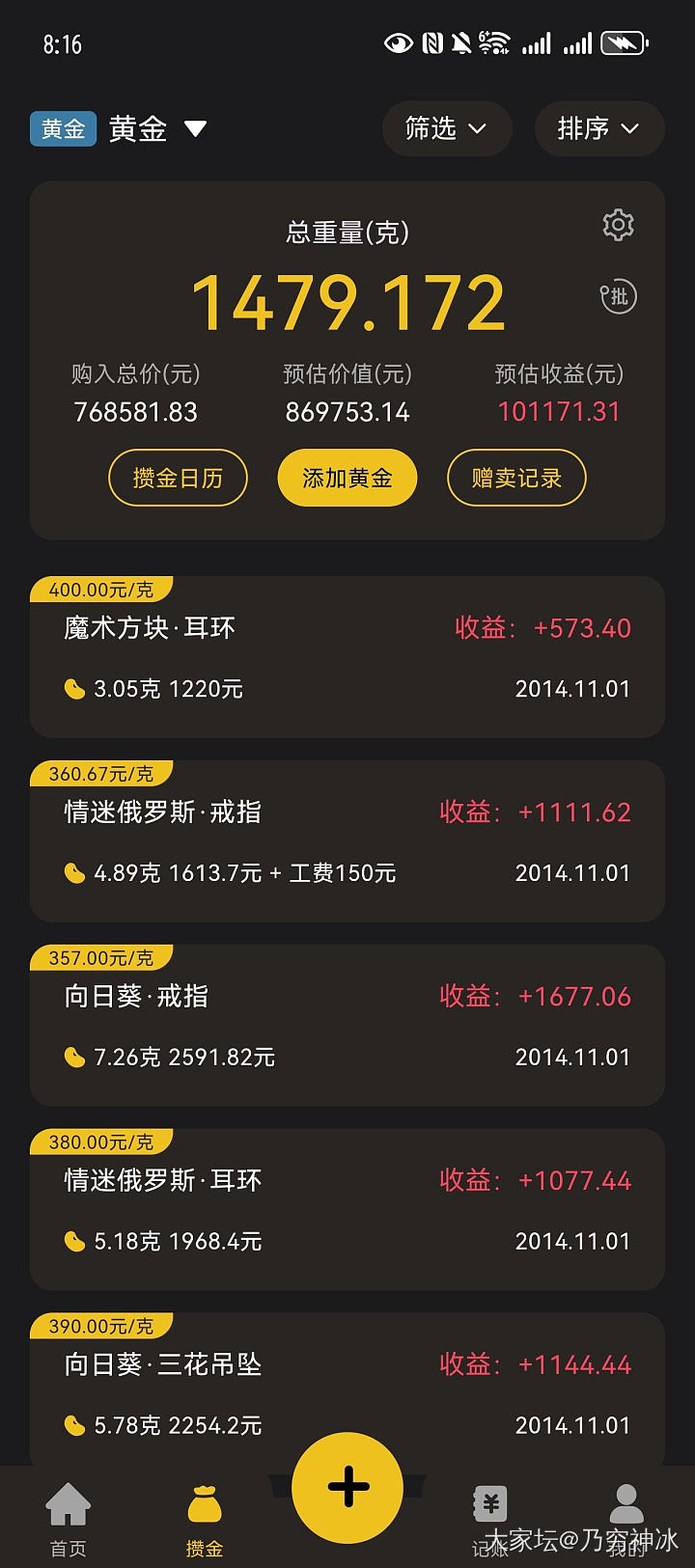Tap the floating plus button

(x=347, y=1487)
